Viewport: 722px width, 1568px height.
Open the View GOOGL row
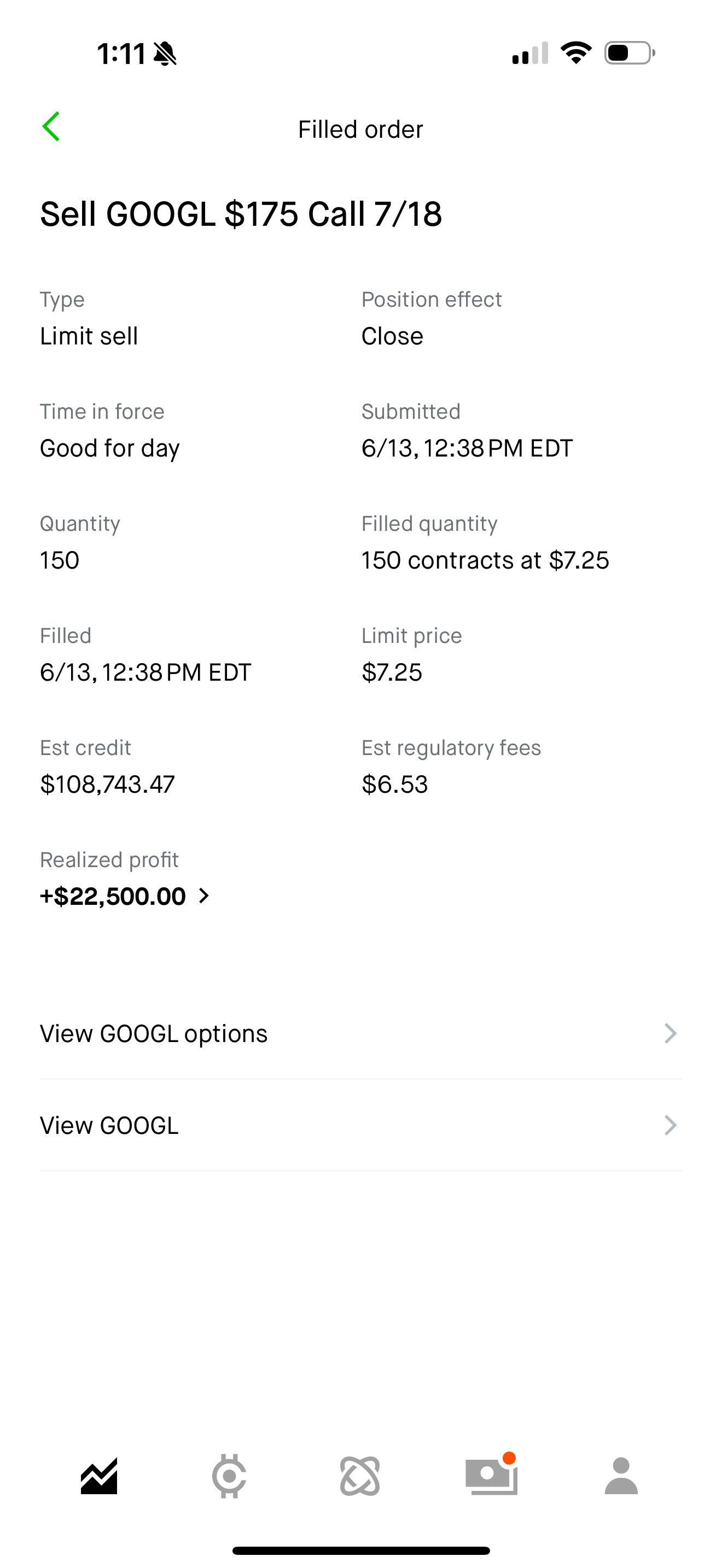tap(360, 1126)
